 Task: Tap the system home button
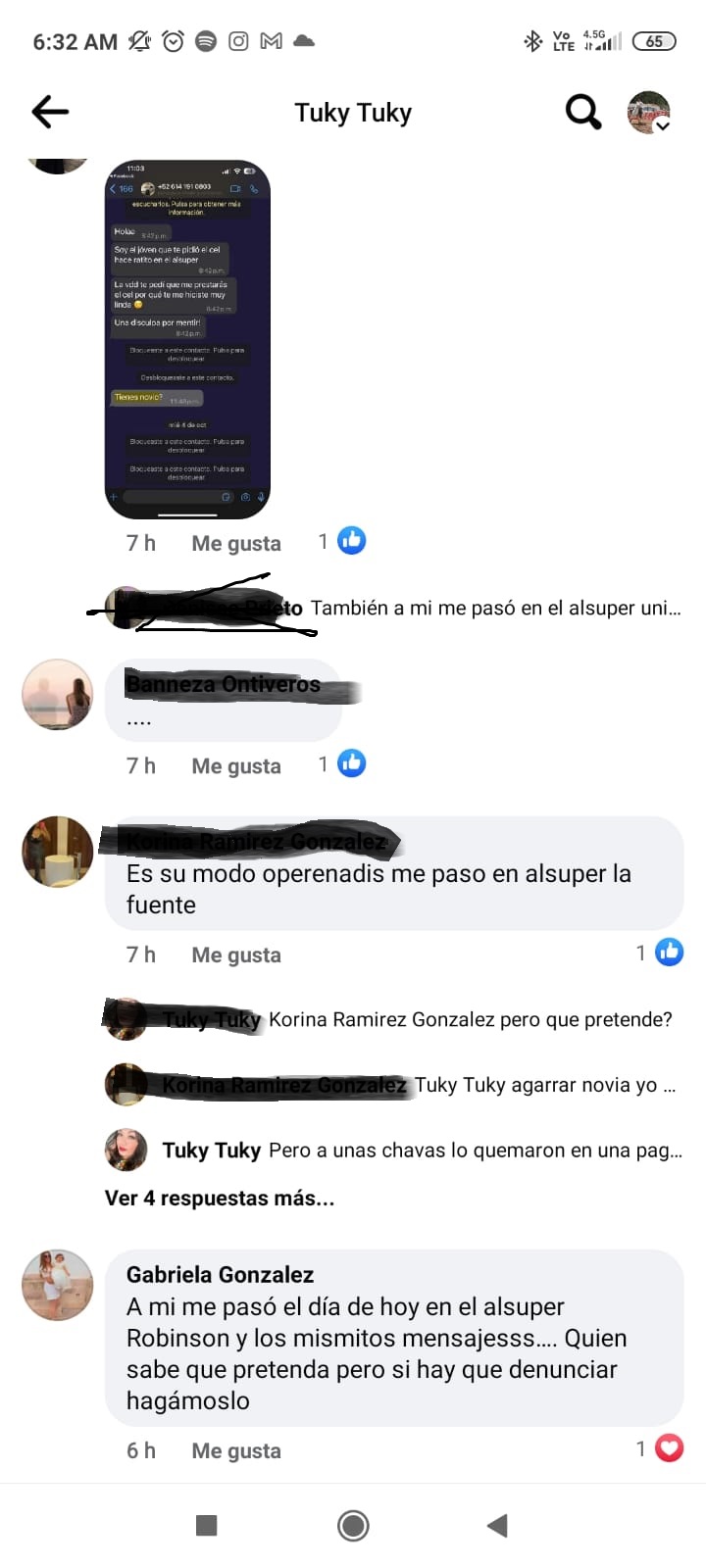353,1525
